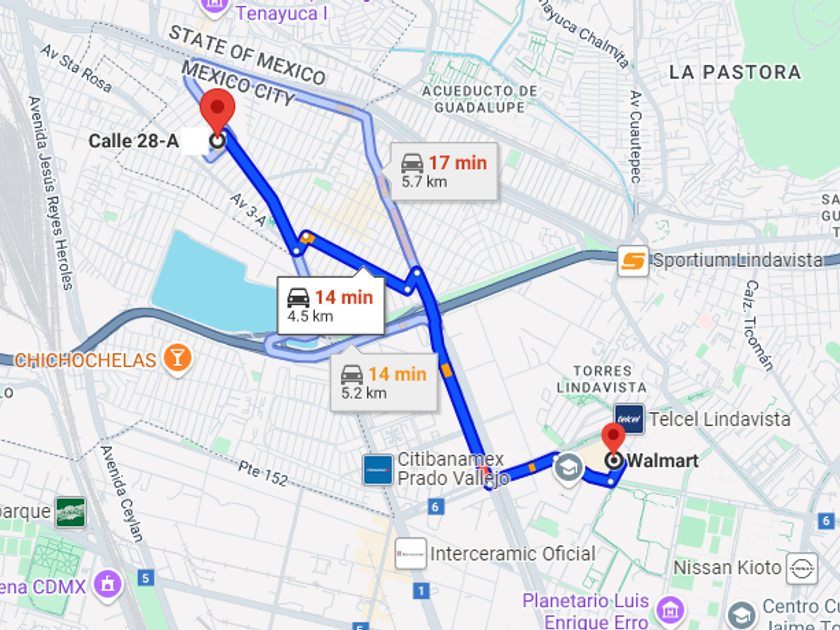The image size is (840, 630).
Task: View Telcel Lindavista place marker
Action: (x=629, y=419)
